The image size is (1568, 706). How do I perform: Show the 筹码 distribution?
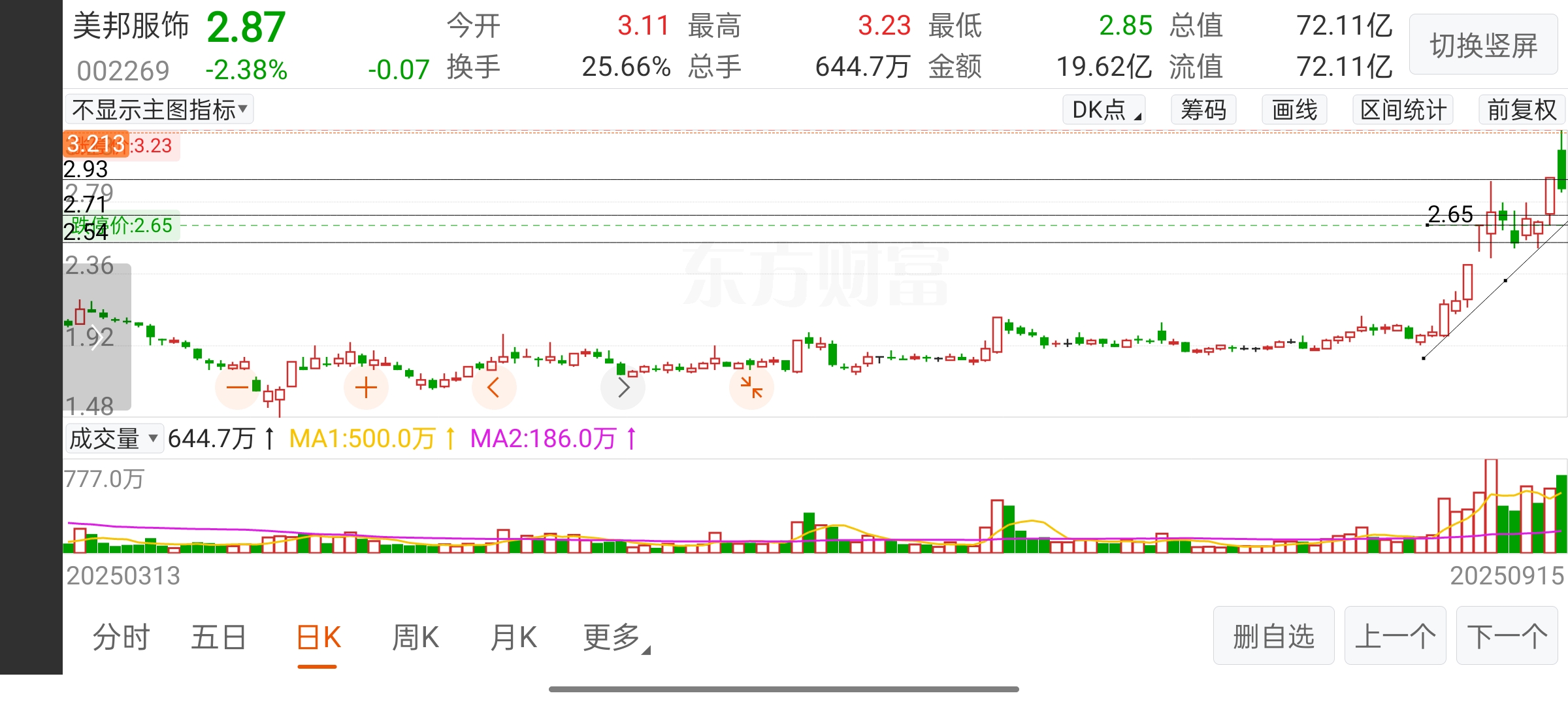coord(1203,110)
